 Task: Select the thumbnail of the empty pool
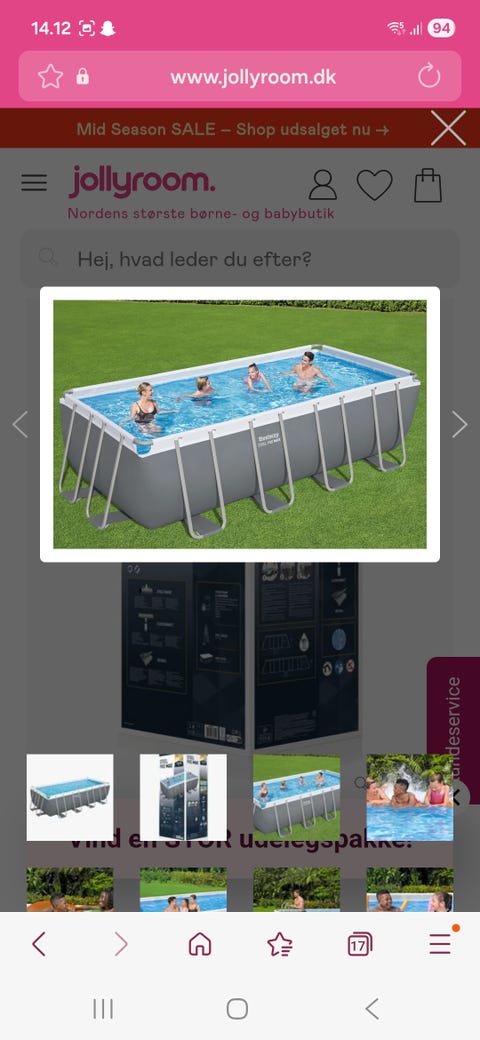(x=70, y=797)
